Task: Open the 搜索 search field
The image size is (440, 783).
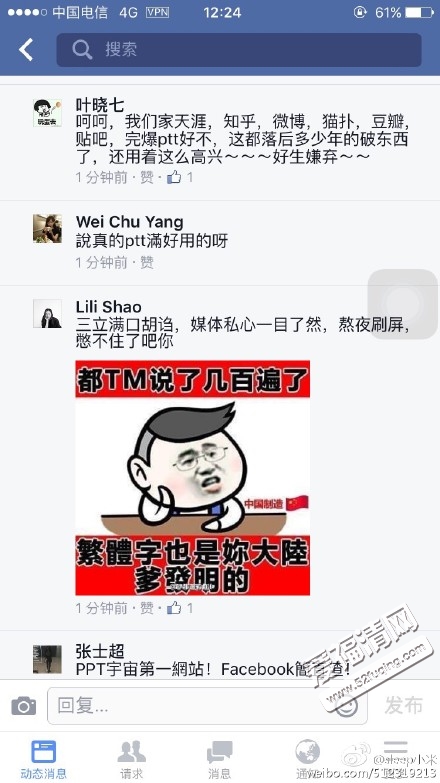Action: pyautogui.click(x=239, y=50)
